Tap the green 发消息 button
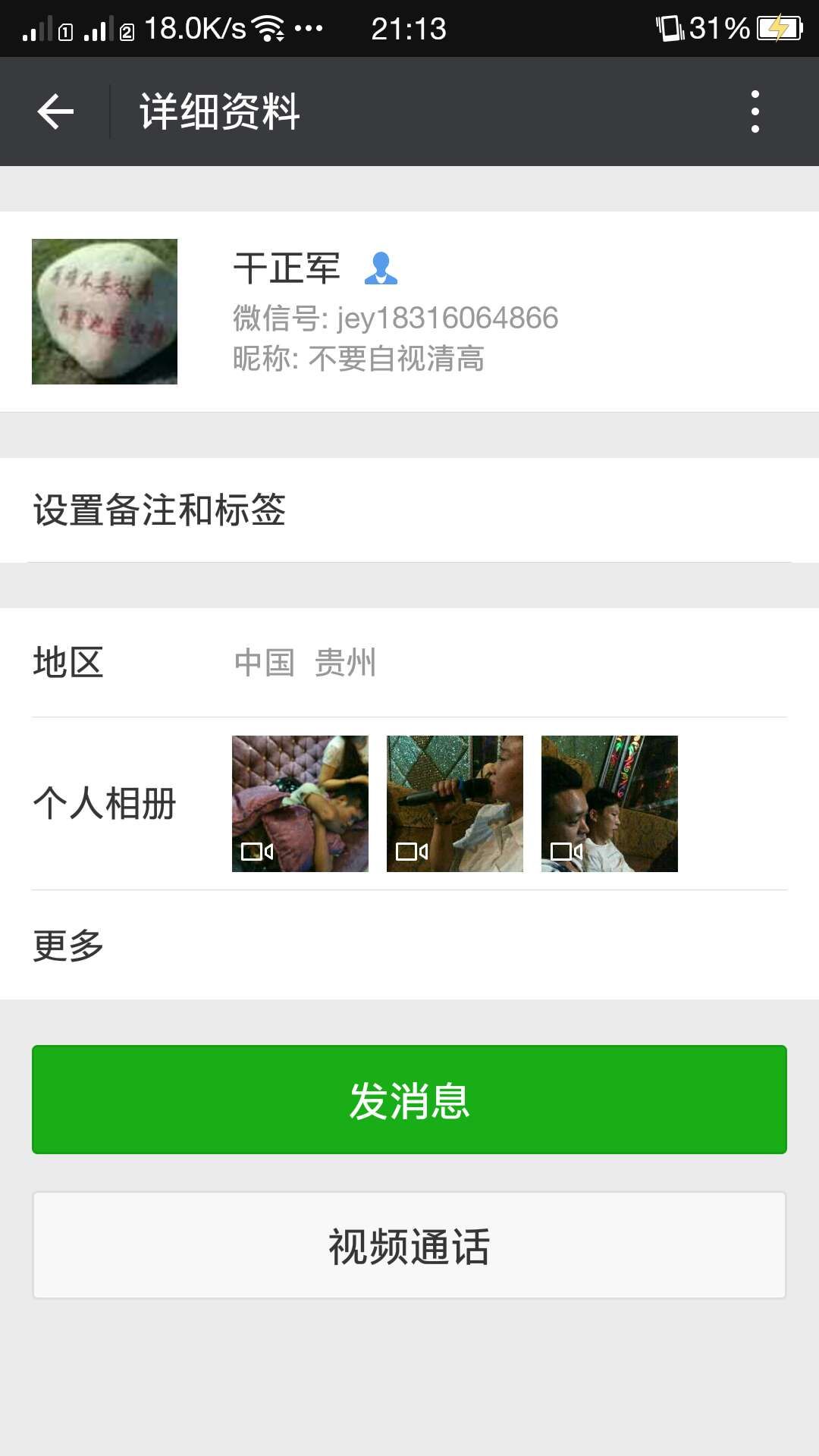The width and height of the screenshot is (819, 1456). tap(409, 1100)
